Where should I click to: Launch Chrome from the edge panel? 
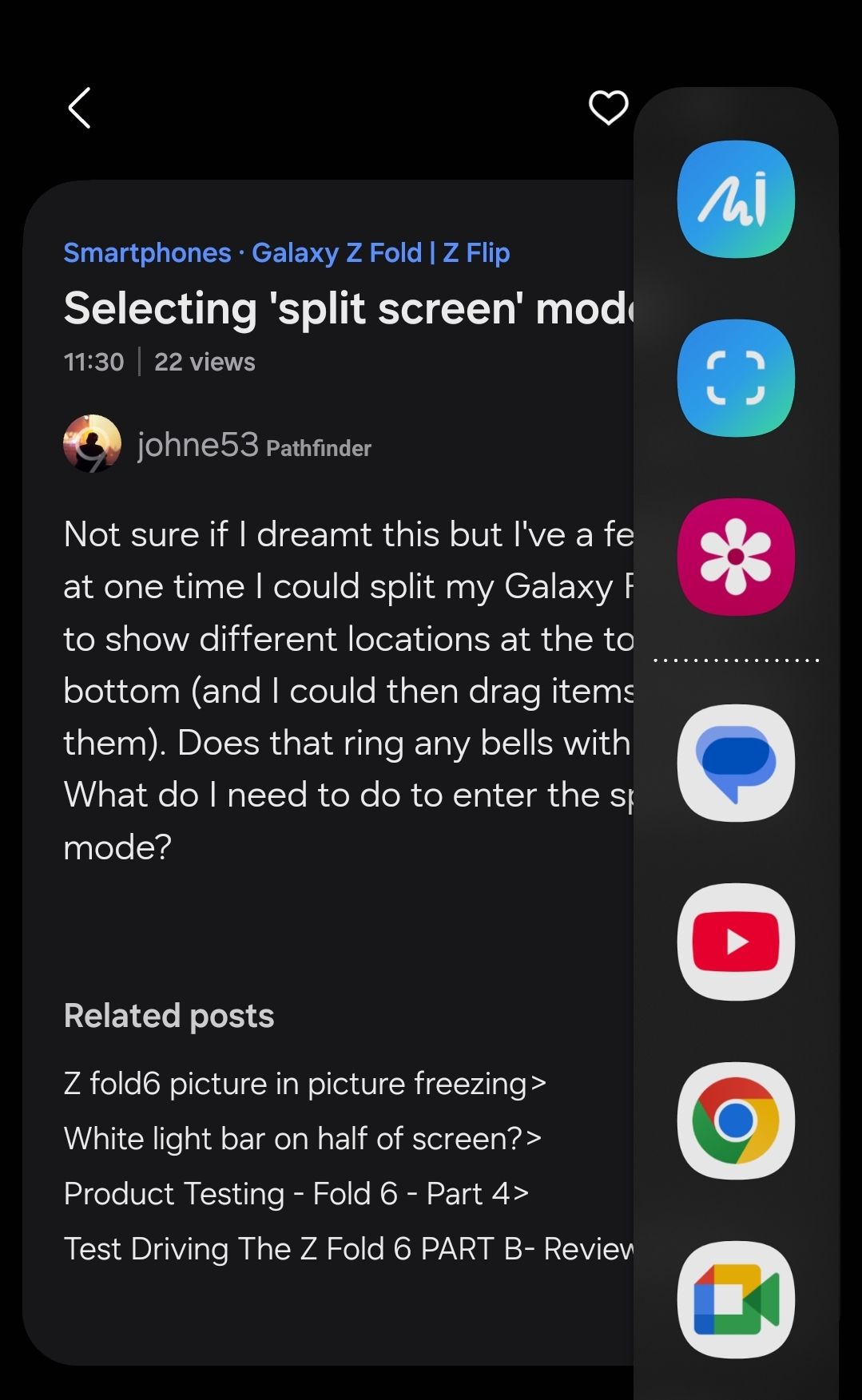tap(736, 1120)
